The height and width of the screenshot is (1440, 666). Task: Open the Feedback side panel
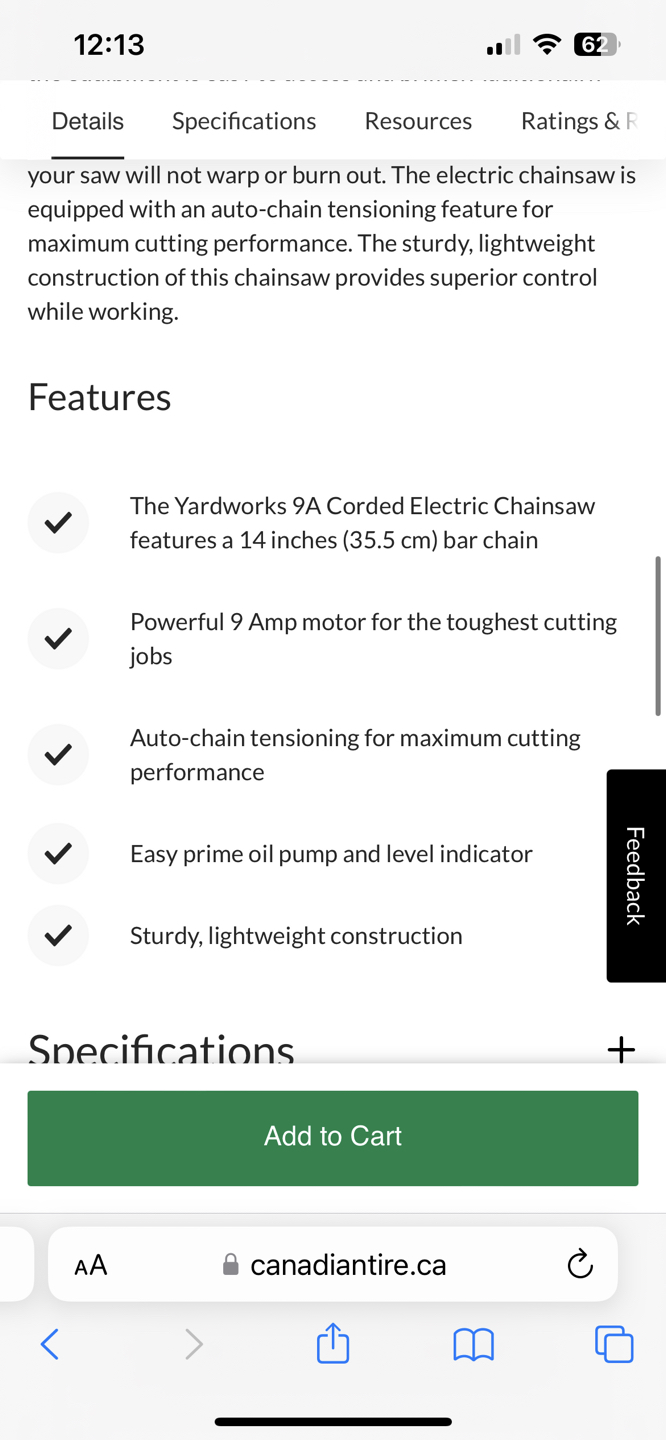point(636,875)
